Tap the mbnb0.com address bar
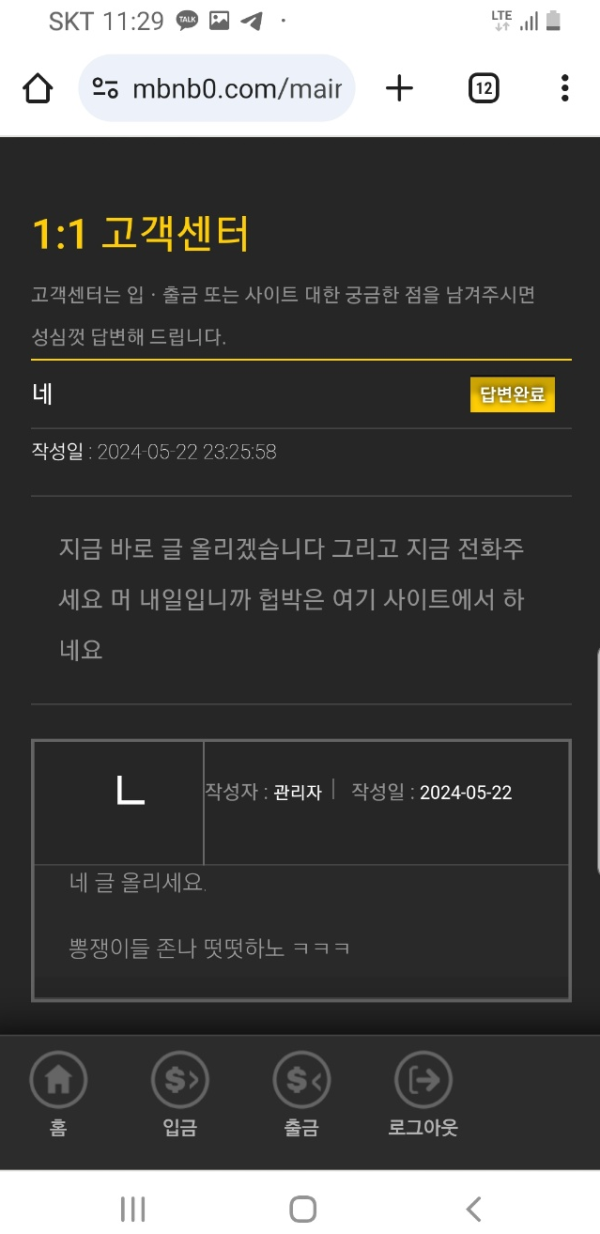600x1234 pixels. 217,88
